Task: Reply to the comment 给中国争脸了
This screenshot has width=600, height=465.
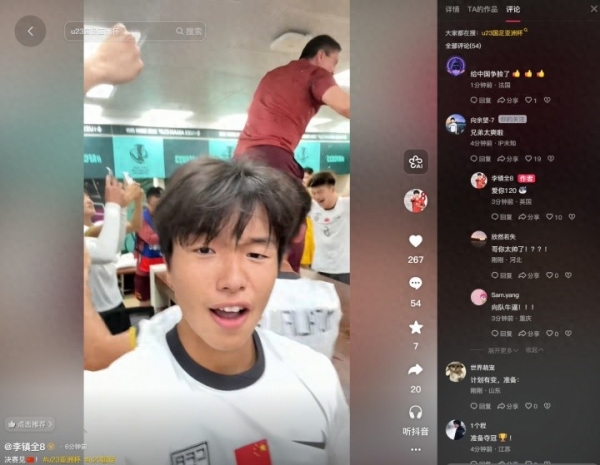Action: [481, 100]
